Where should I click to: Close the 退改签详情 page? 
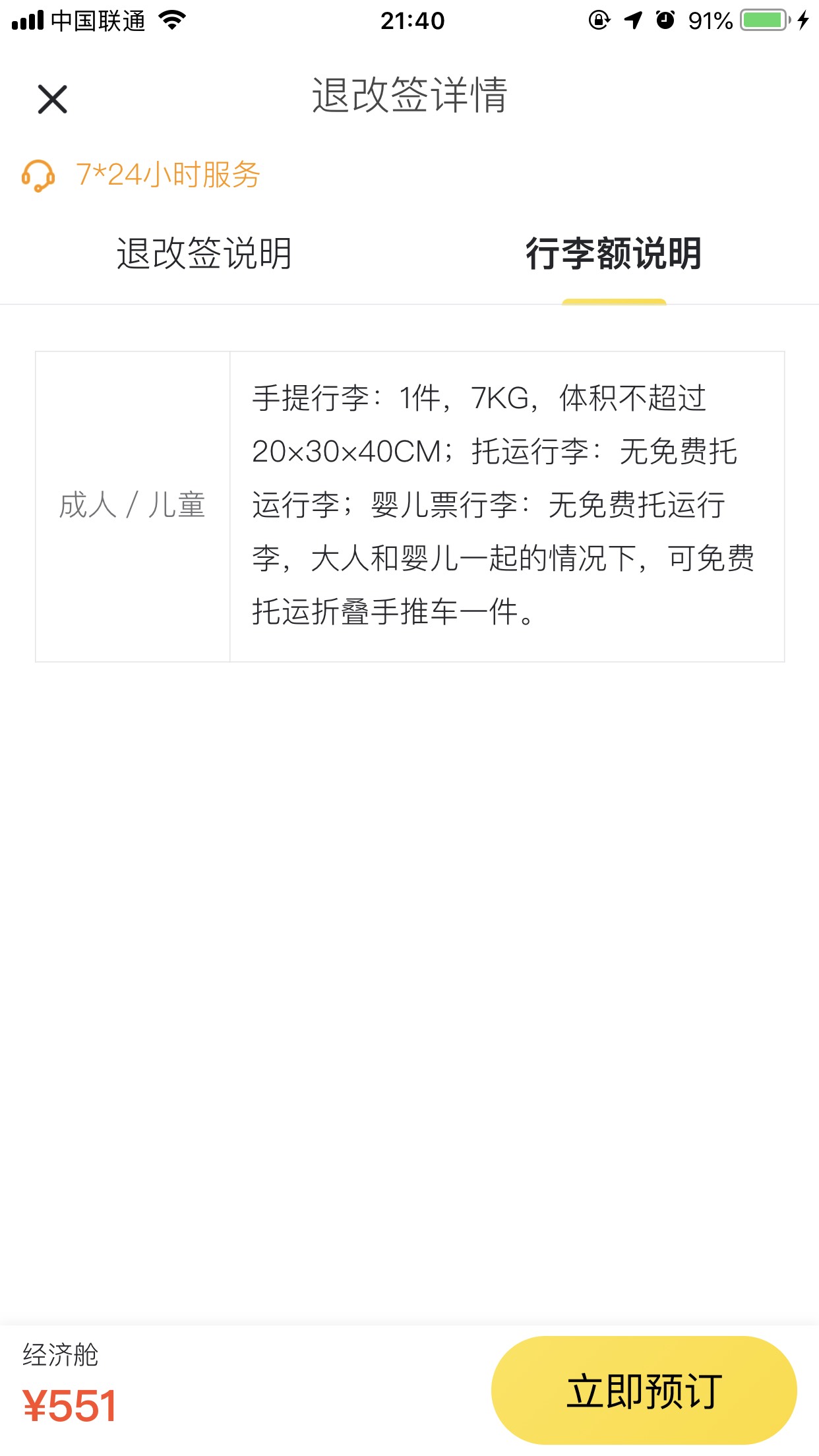[53, 100]
